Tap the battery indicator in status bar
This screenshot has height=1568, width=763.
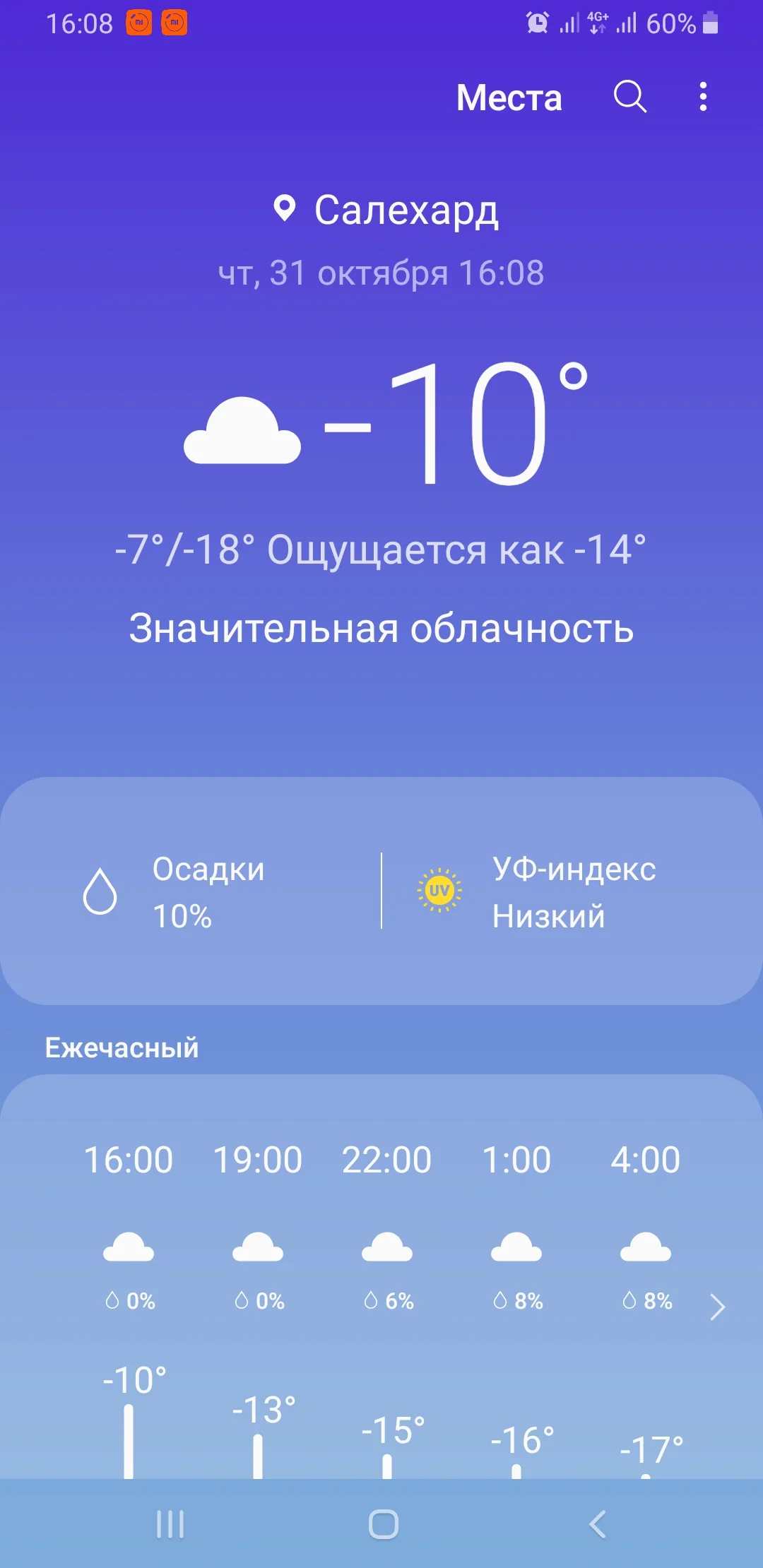tap(711, 23)
